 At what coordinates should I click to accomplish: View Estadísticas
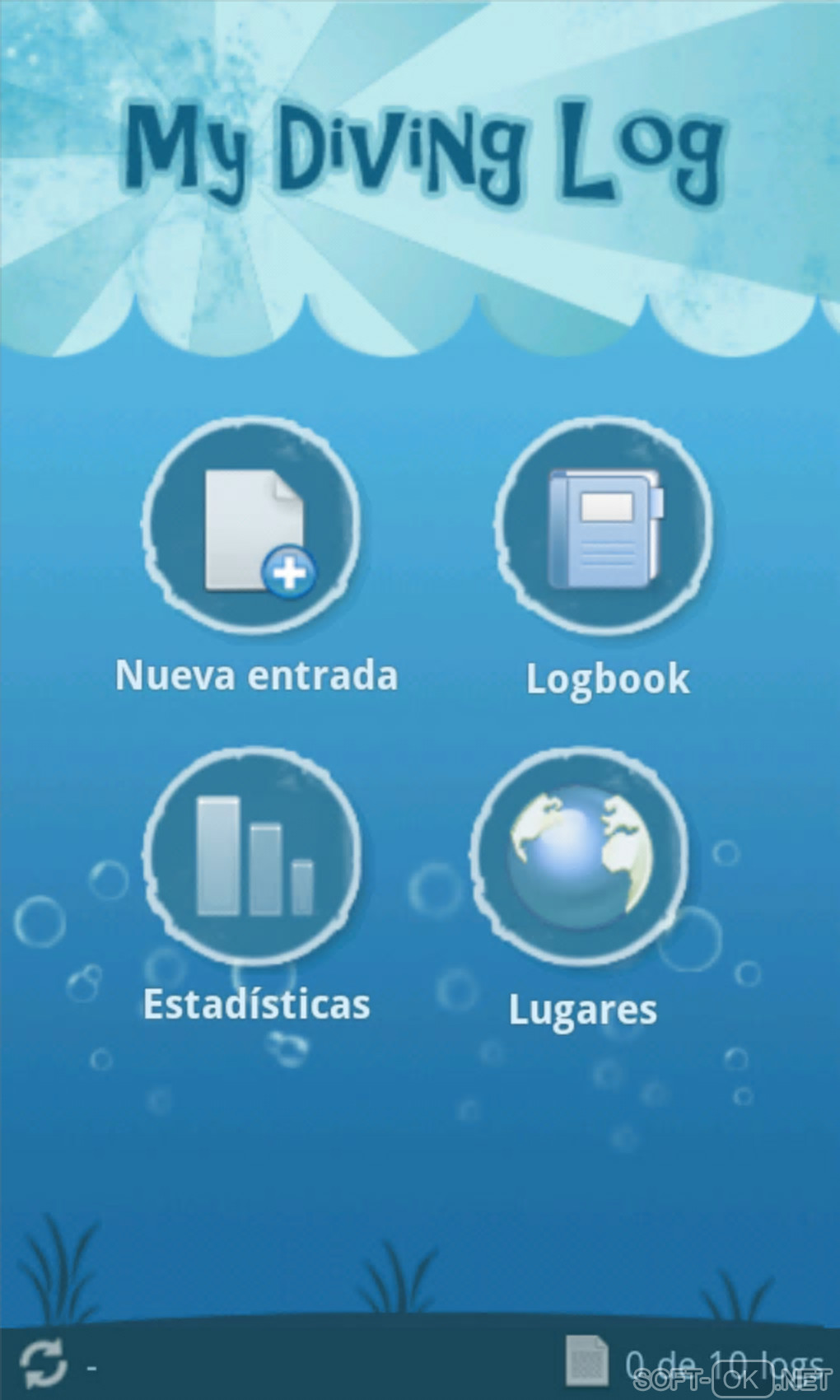point(253,856)
